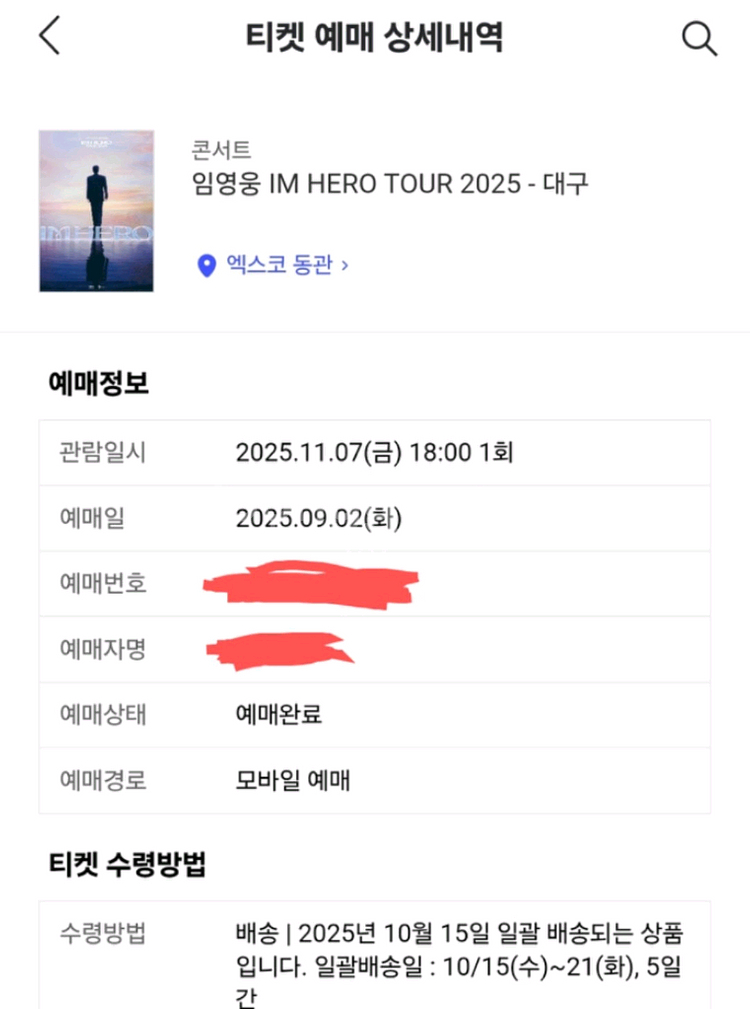Go back using the top-left arrow

[50, 37]
